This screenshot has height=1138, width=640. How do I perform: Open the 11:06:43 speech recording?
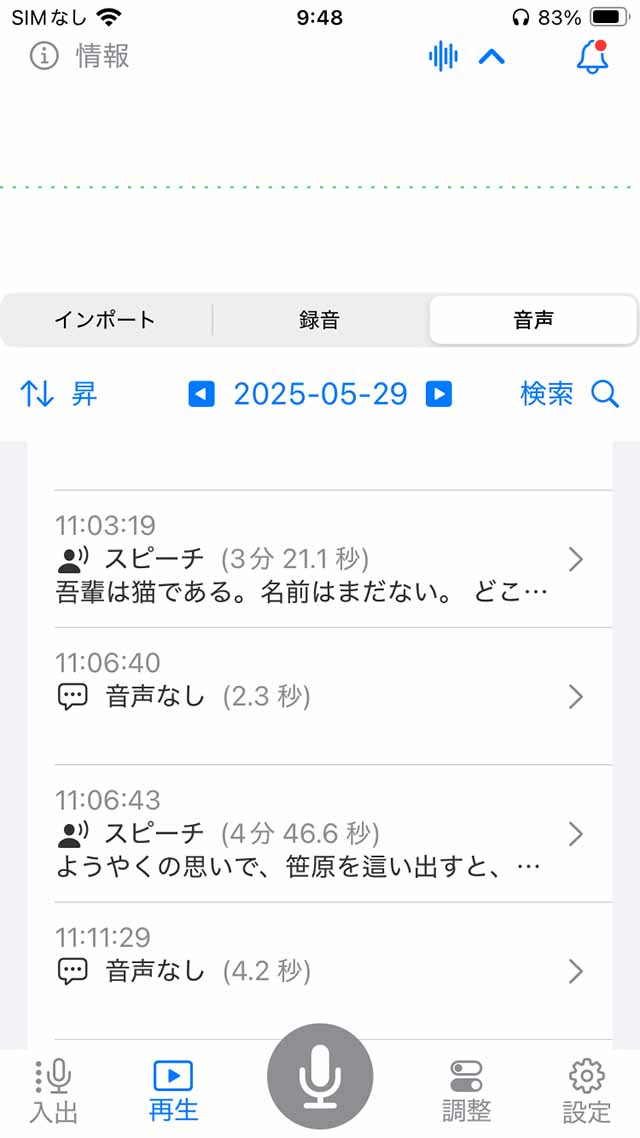(x=319, y=833)
